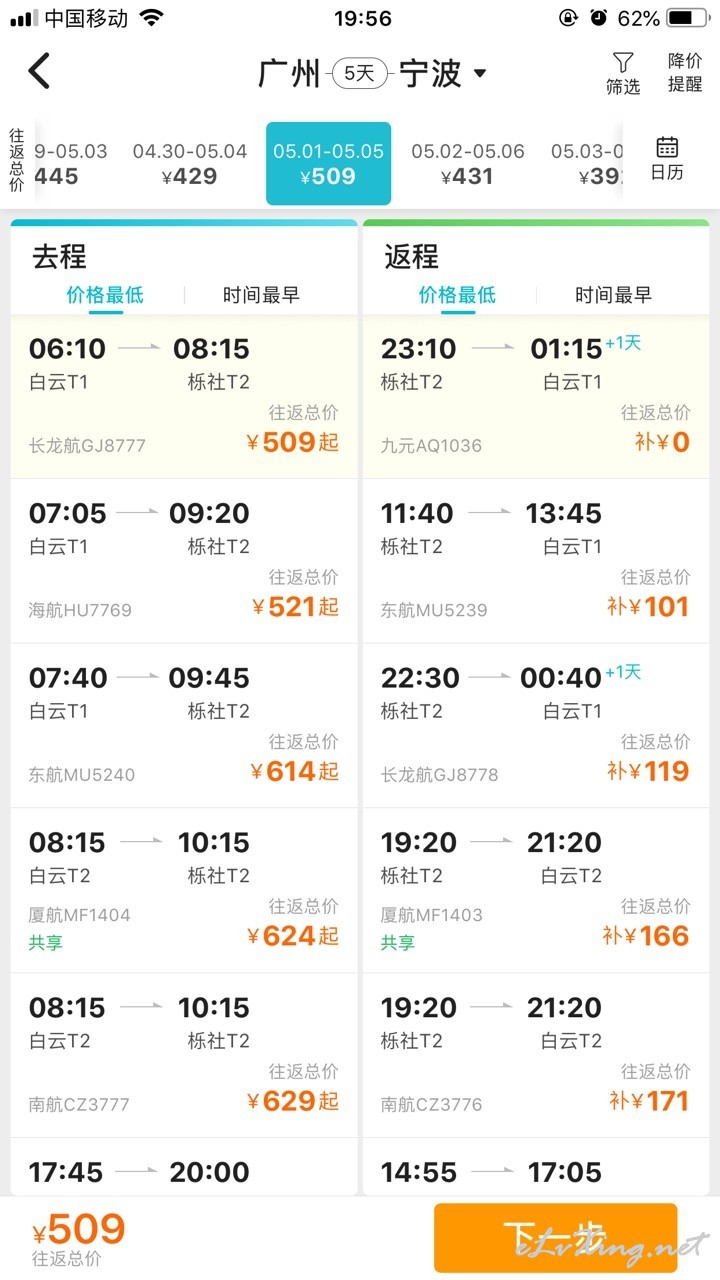Choose return flight 长龙航GJ8778 at 22:30

click(x=536, y=726)
